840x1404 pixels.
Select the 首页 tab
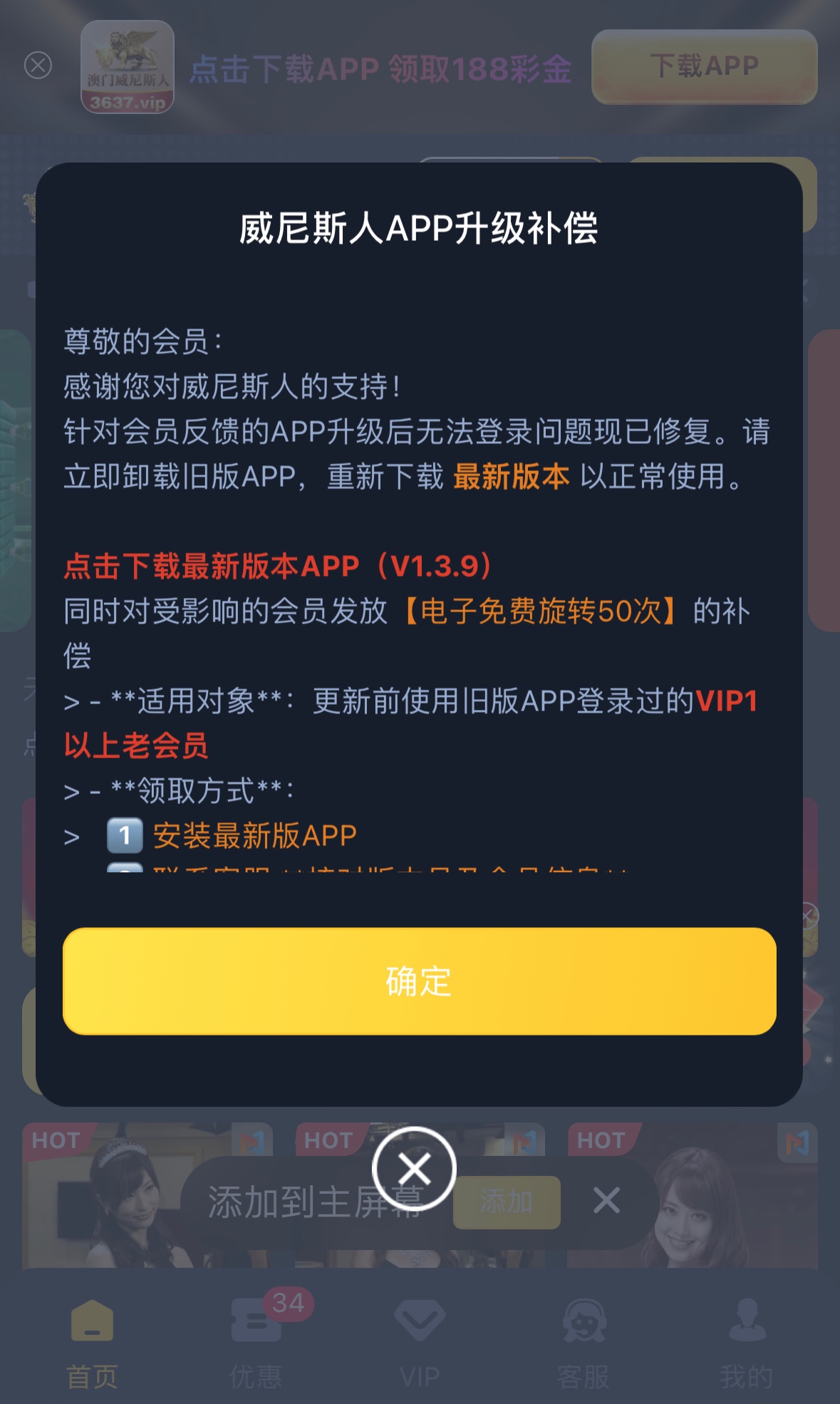coord(93,1340)
